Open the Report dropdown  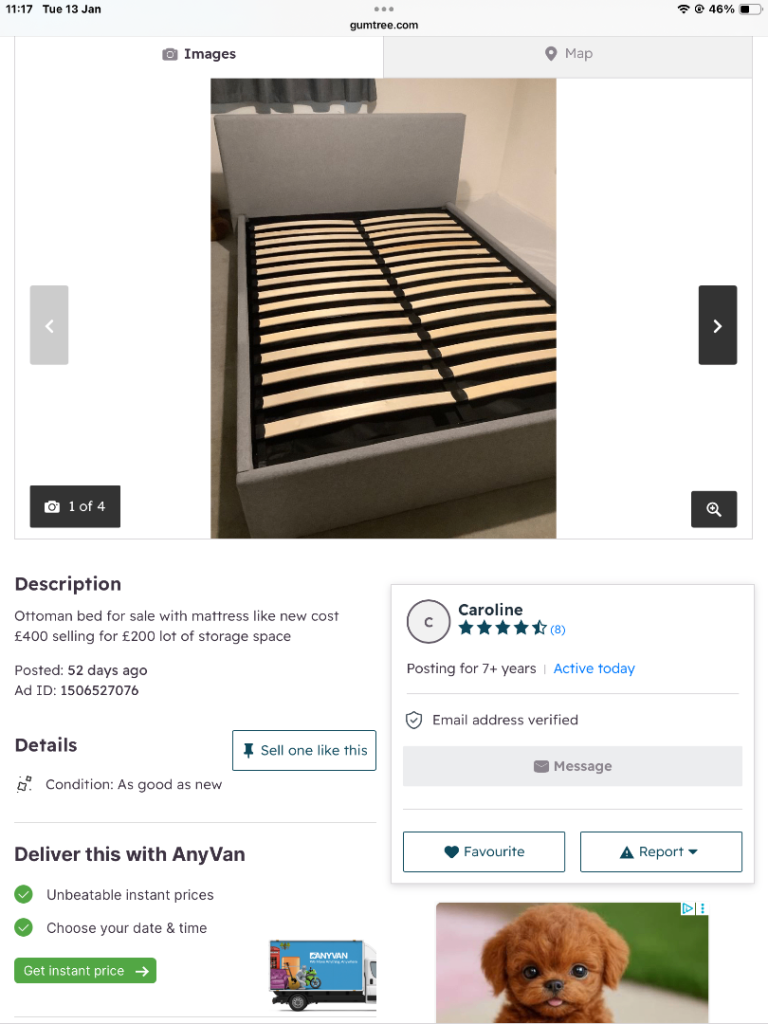[x=660, y=852]
